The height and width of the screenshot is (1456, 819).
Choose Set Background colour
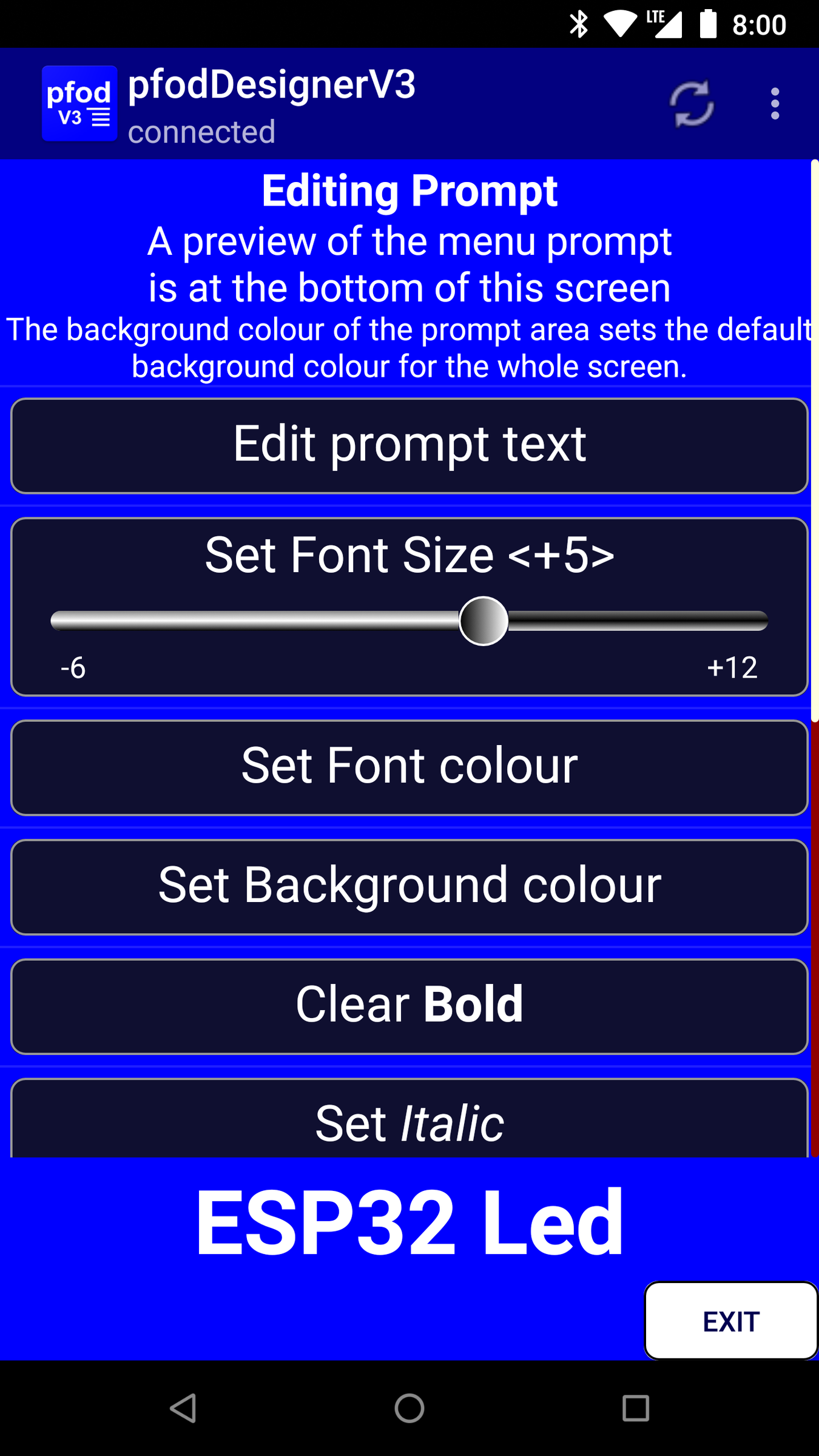[409, 886]
